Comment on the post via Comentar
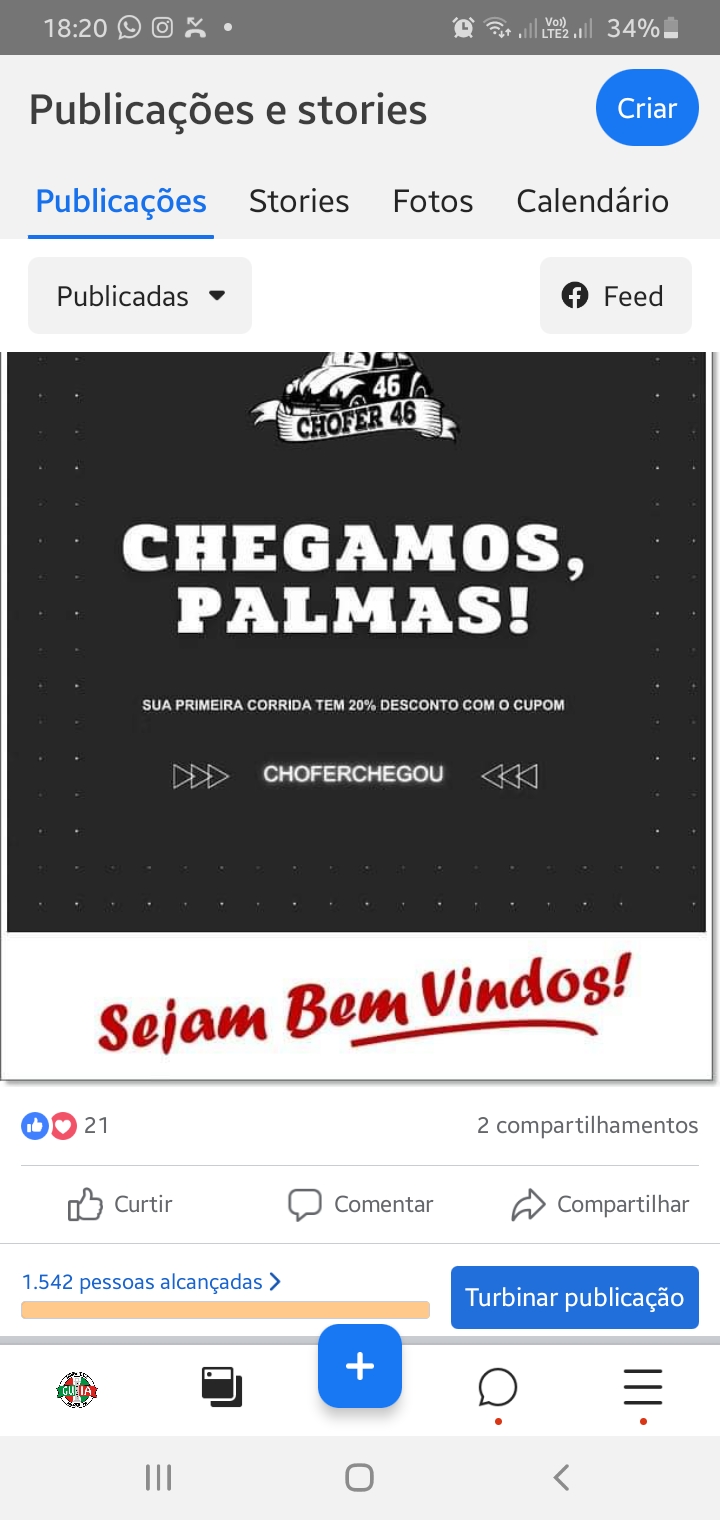Screen dimensions: 720x1520 [361, 1205]
